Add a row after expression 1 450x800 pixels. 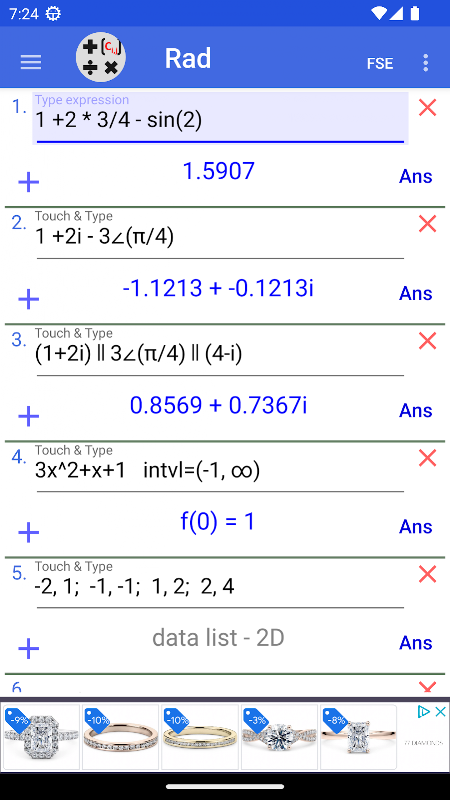(29, 182)
